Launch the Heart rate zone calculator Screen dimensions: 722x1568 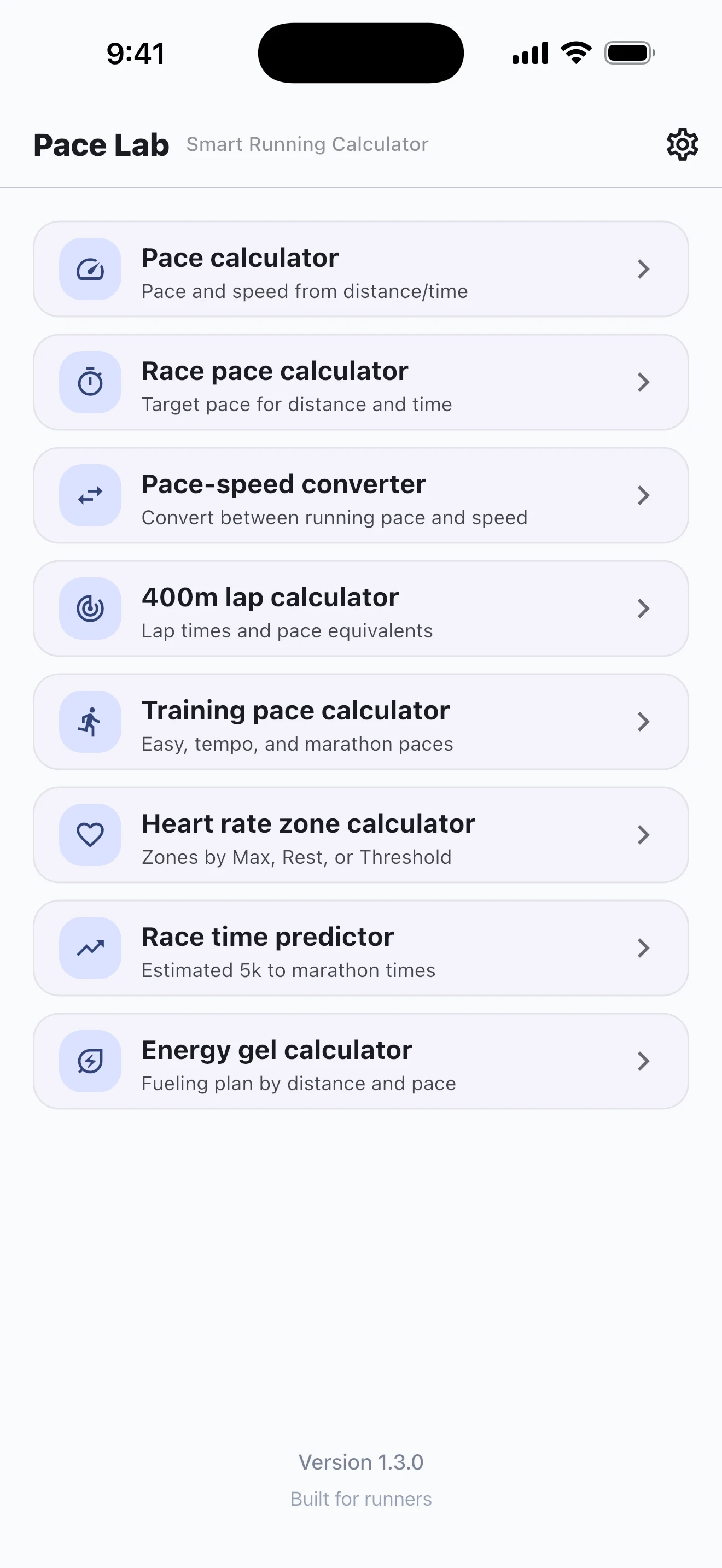tap(360, 834)
